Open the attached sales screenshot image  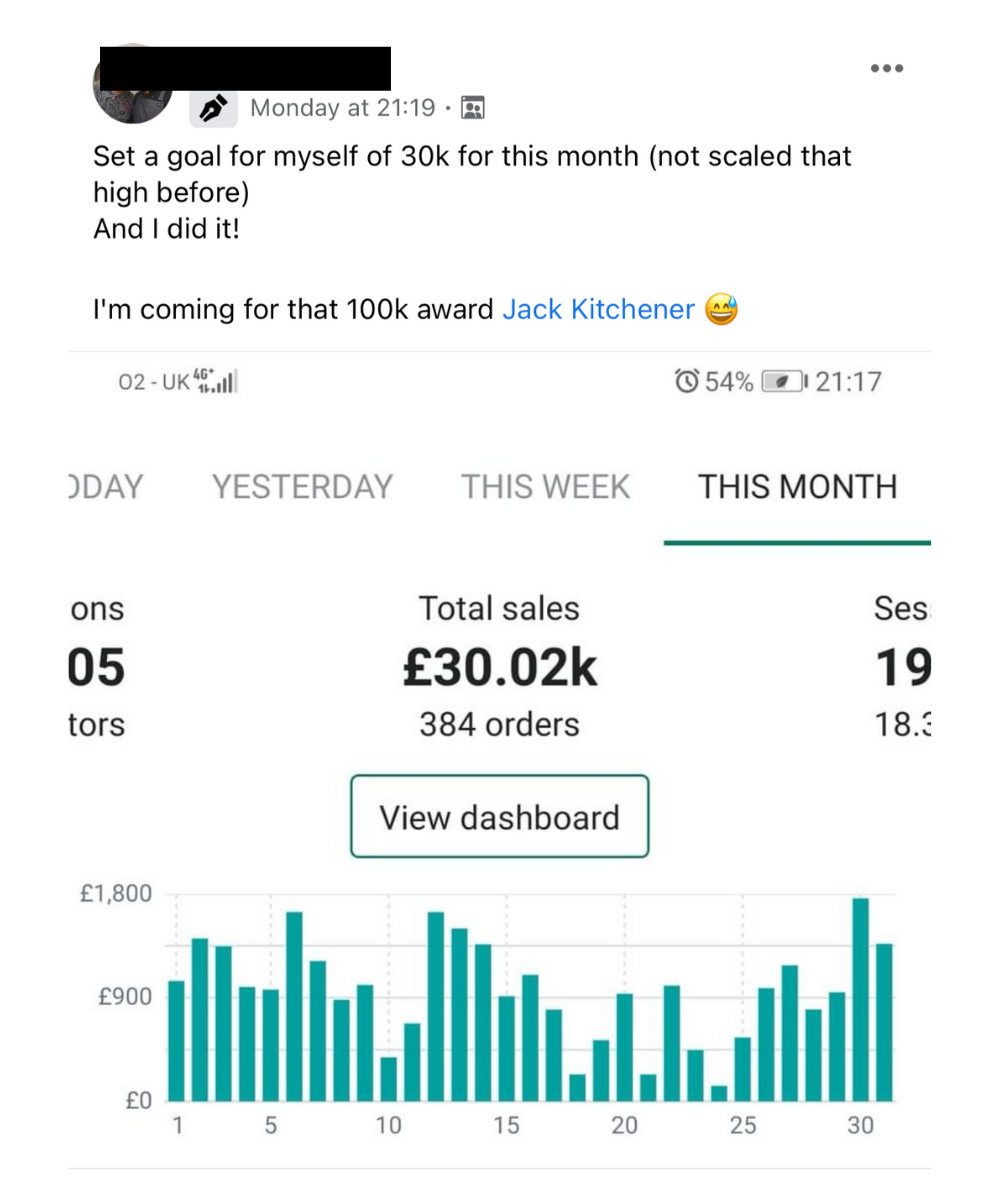click(500, 760)
